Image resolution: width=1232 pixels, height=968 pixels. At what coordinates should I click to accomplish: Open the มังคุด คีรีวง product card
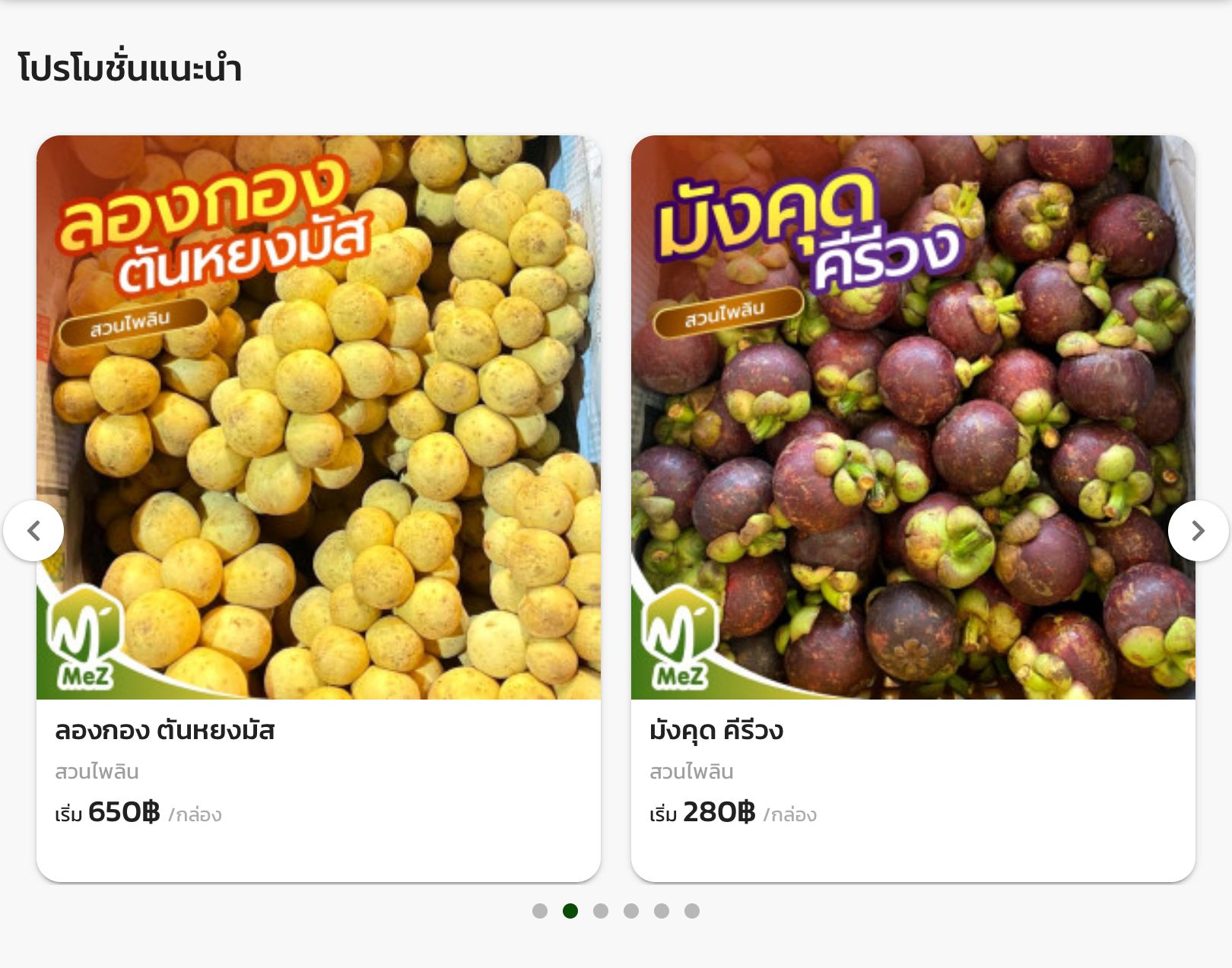pyautogui.click(x=913, y=508)
